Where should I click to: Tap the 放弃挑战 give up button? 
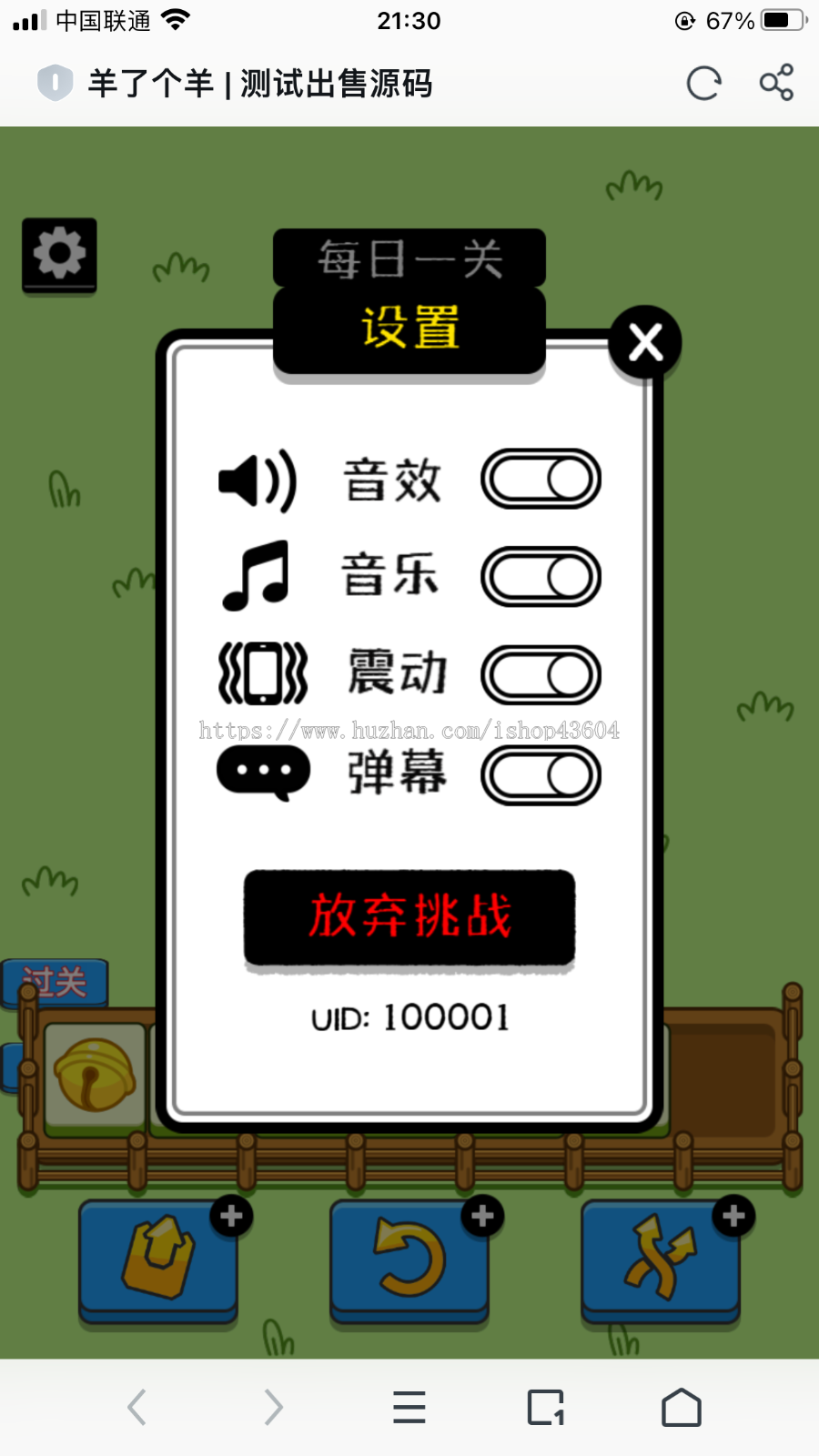click(x=409, y=916)
